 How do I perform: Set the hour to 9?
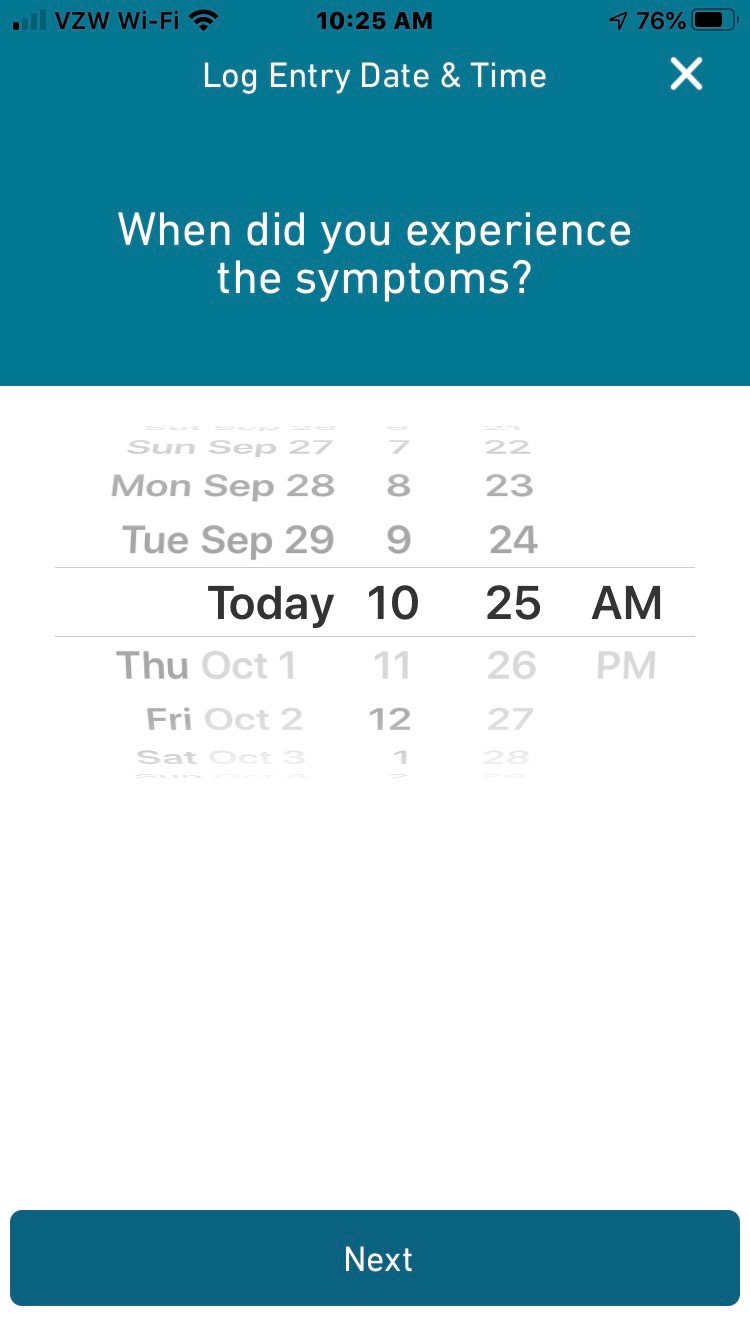(398, 540)
